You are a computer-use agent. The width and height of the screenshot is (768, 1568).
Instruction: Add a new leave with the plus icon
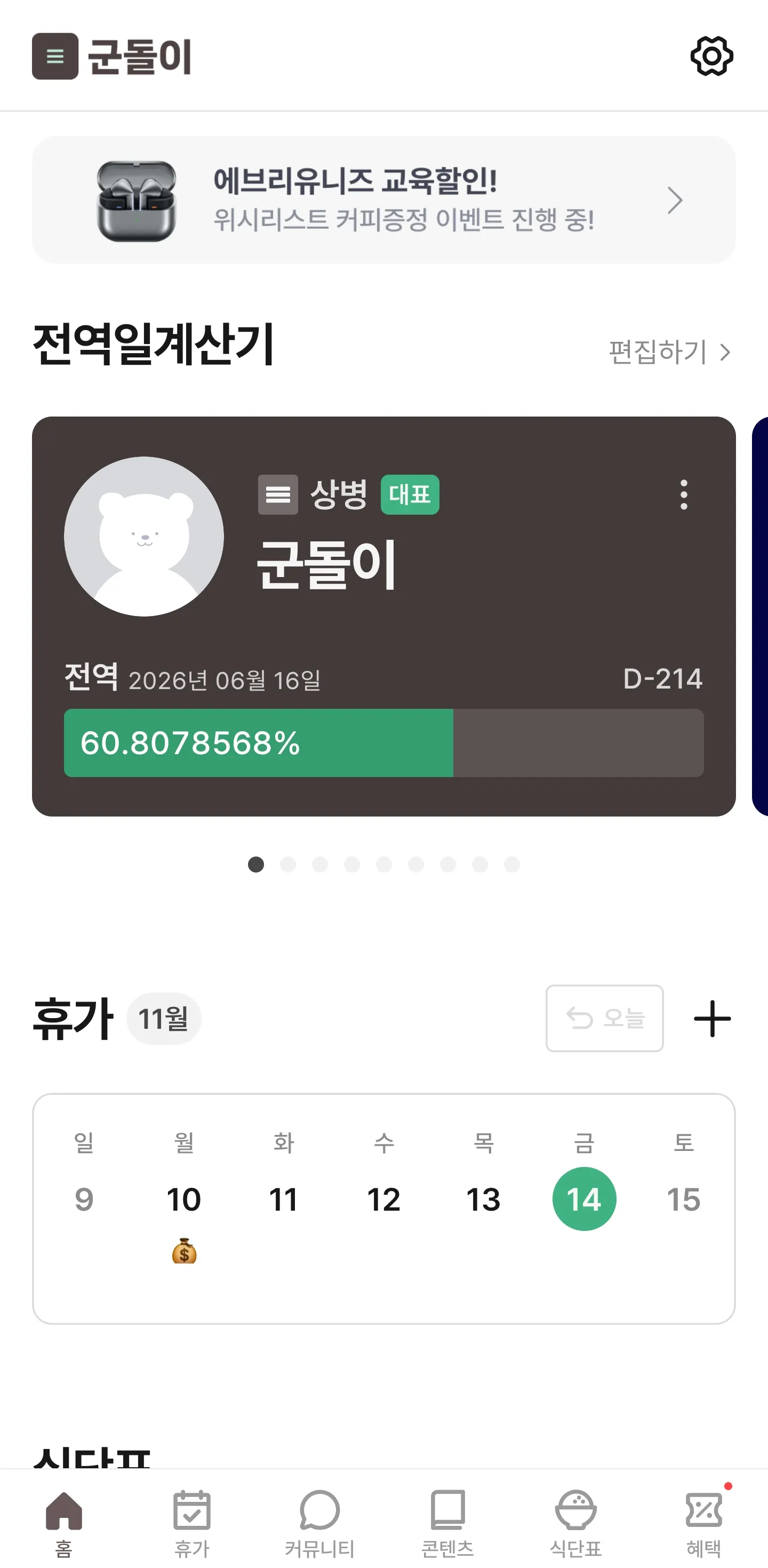click(712, 1018)
